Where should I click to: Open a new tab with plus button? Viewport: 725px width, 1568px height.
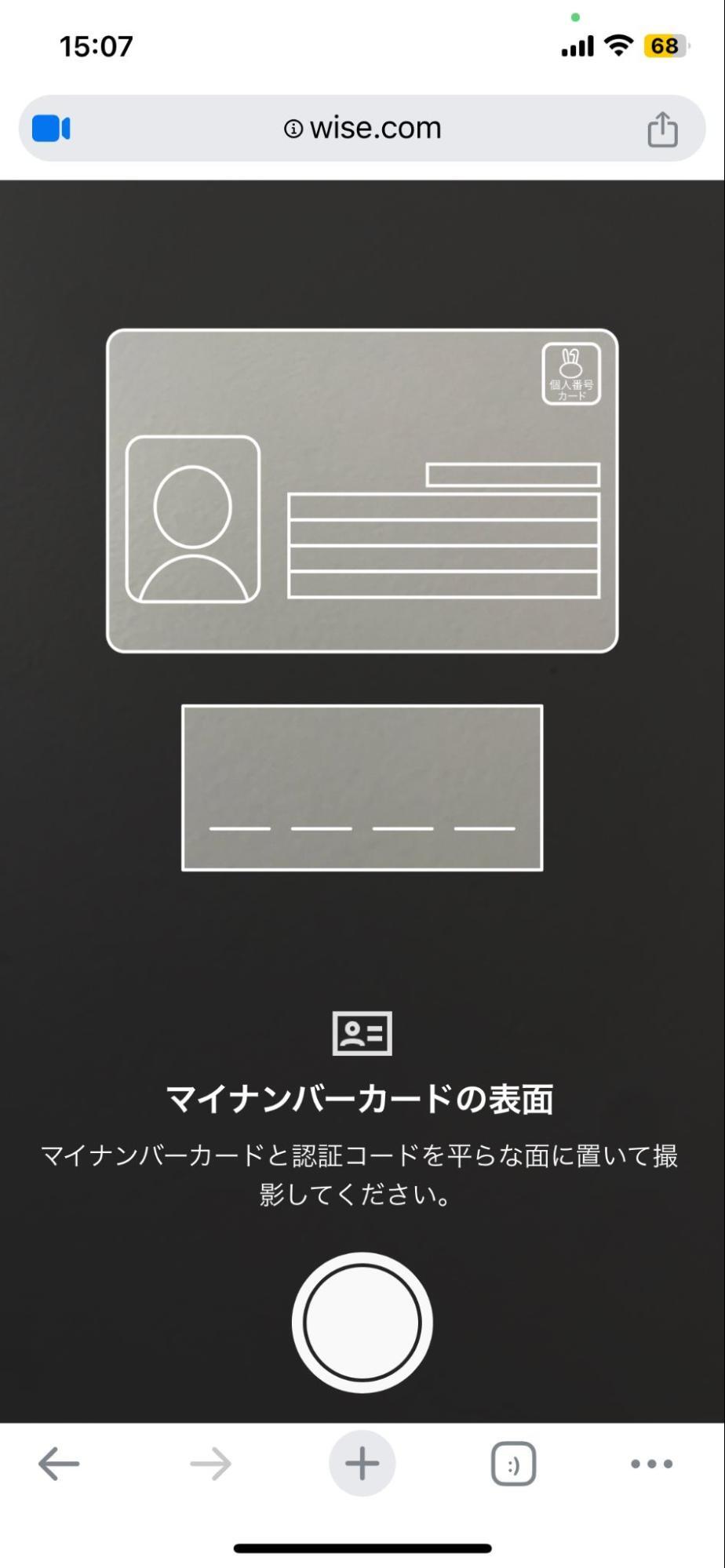(362, 1464)
